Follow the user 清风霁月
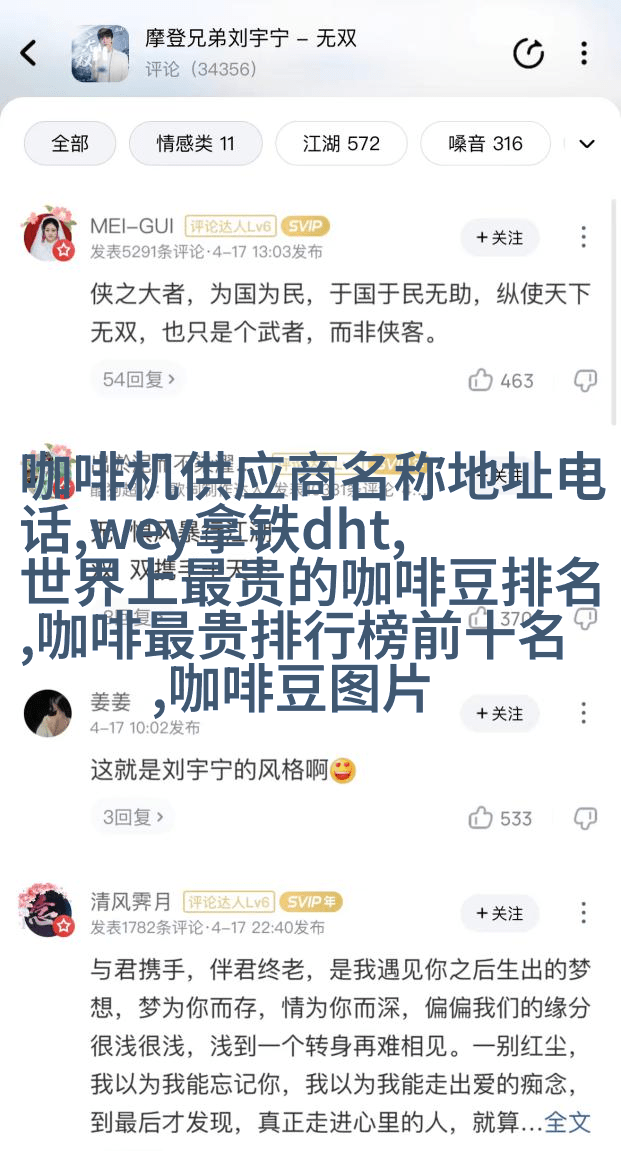621x1151 pixels. (x=499, y=914)
